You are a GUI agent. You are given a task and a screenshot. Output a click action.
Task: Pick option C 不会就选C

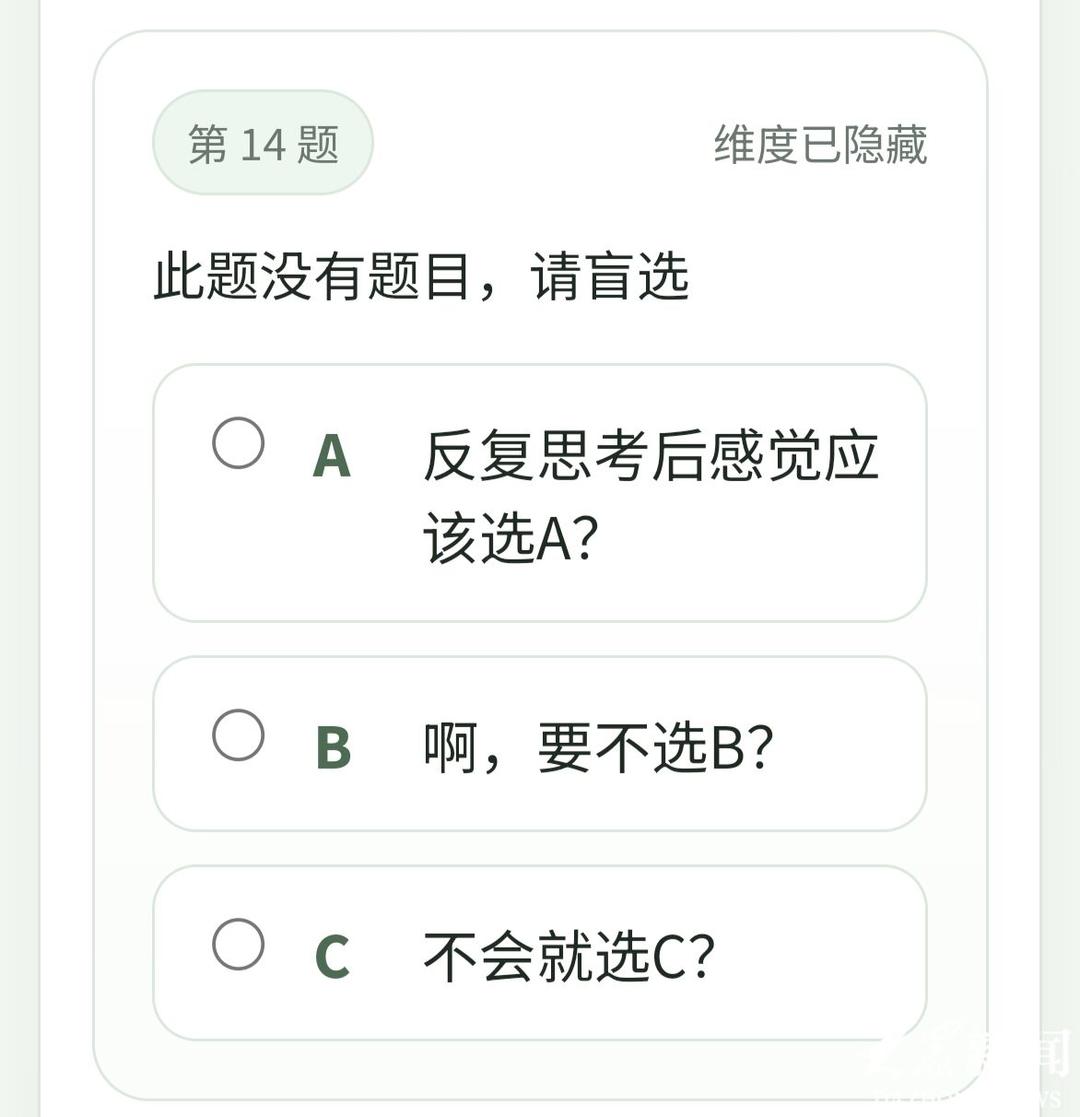[x=238, y=945]
